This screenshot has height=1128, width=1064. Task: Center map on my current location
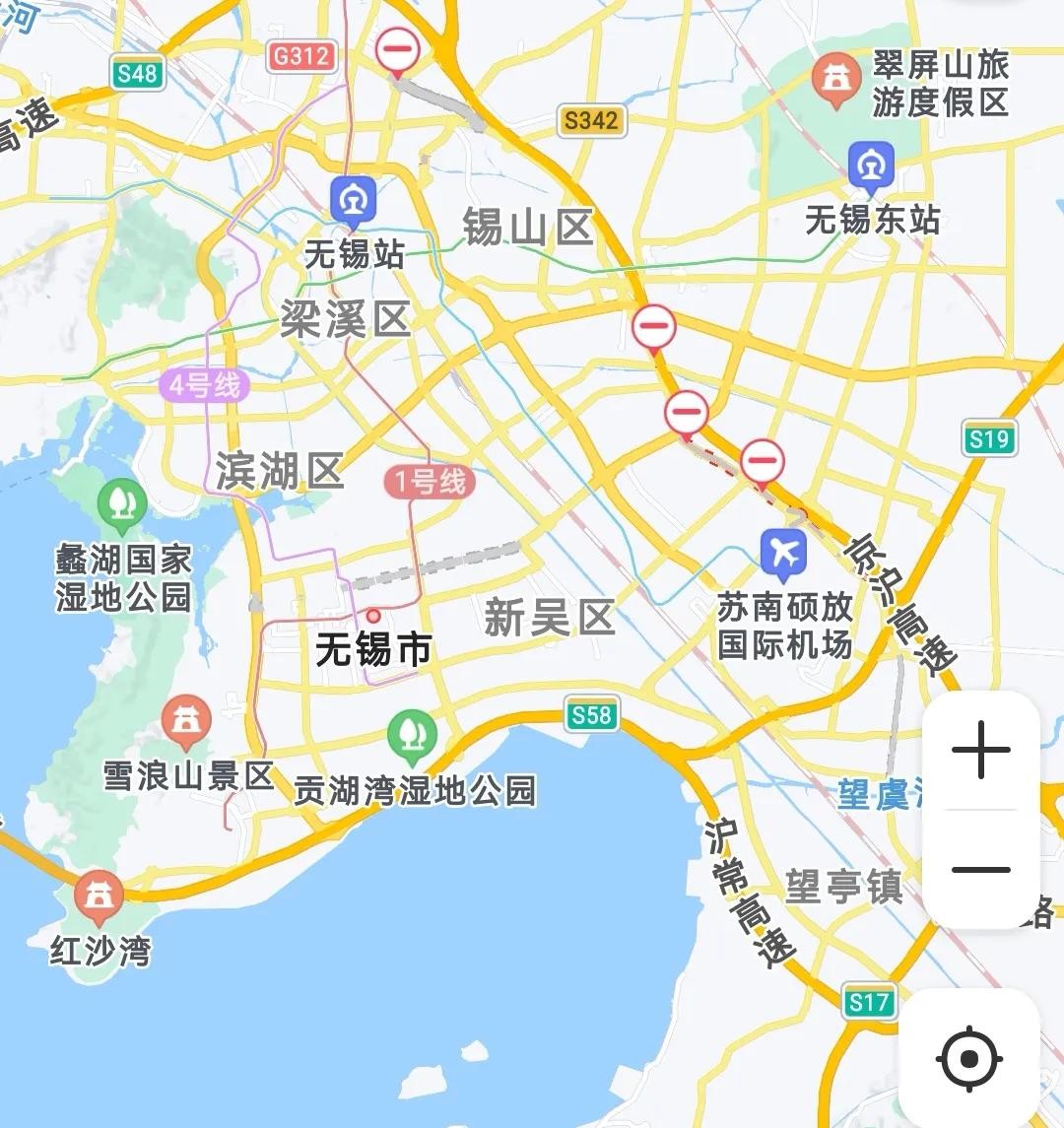click(x=968, y=1059)
